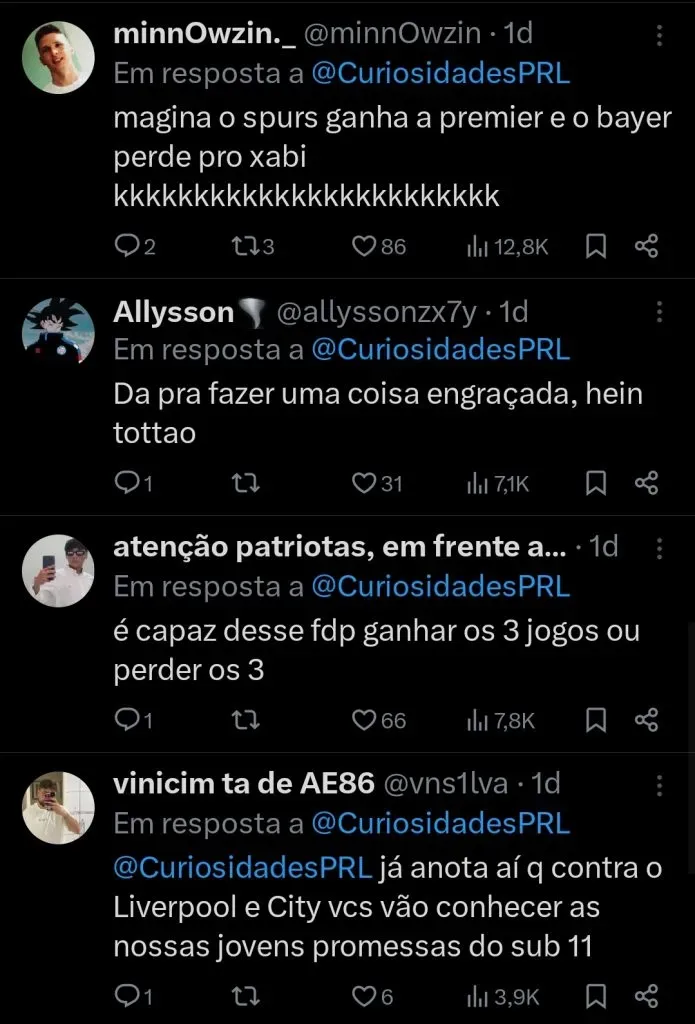Open Allysson's profile picture

pos(58,331)
